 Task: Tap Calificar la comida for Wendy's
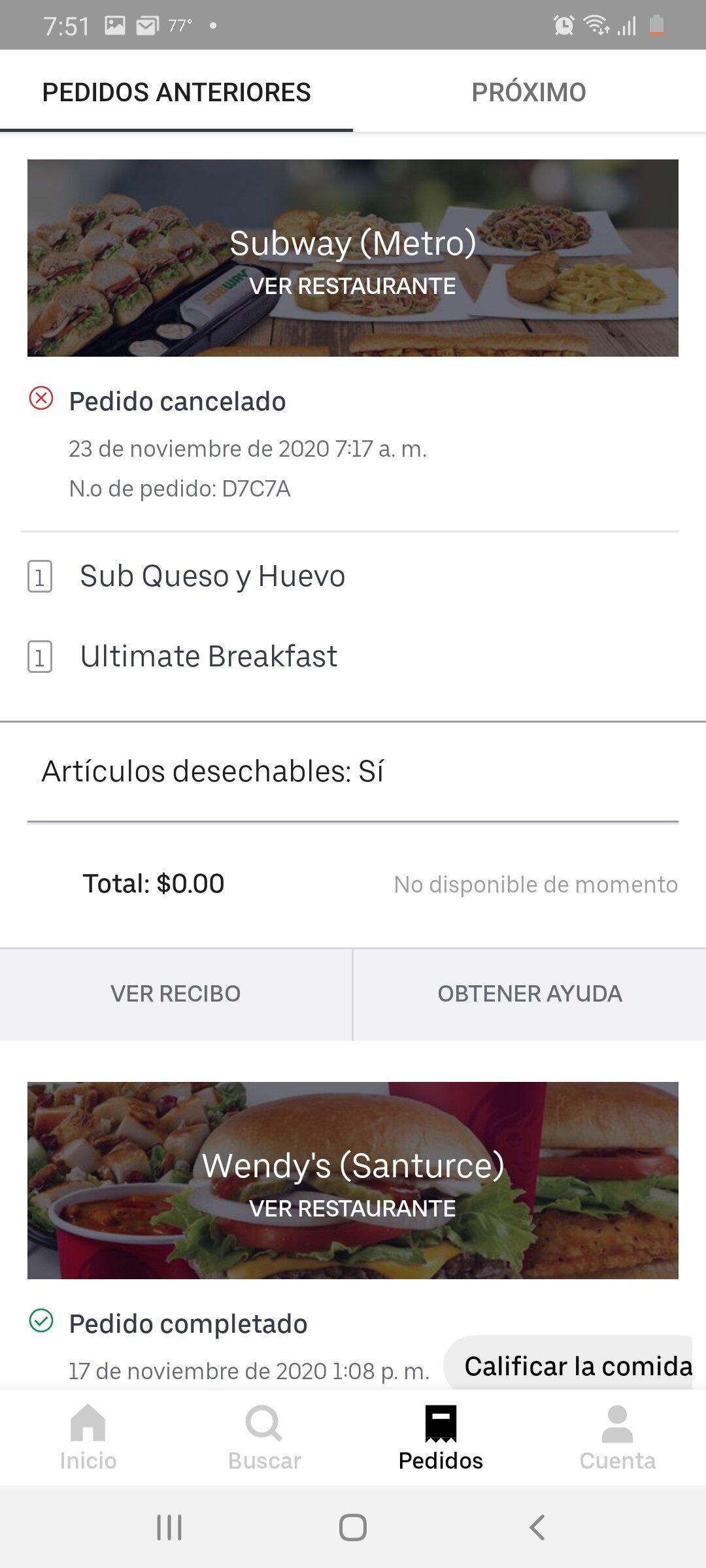574,1366
